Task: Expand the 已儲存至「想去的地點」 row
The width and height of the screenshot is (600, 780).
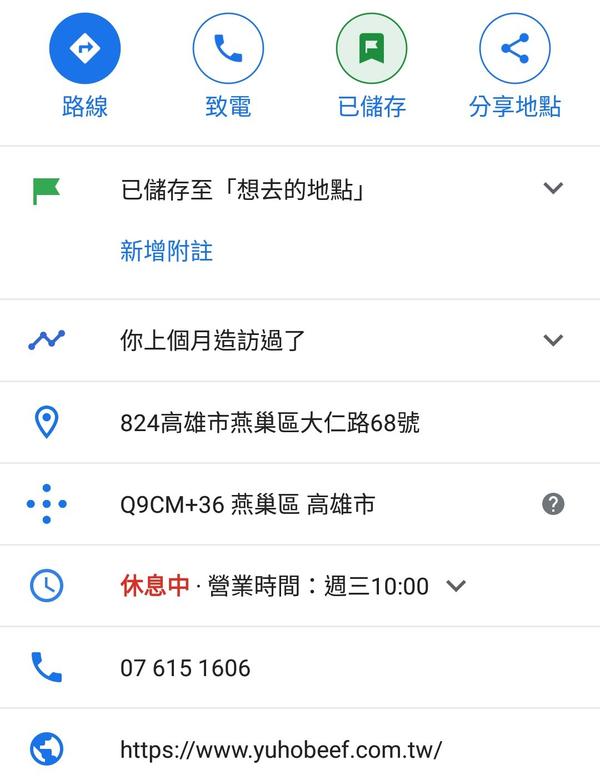Action: pyautogui.click(x=553, y=188)
